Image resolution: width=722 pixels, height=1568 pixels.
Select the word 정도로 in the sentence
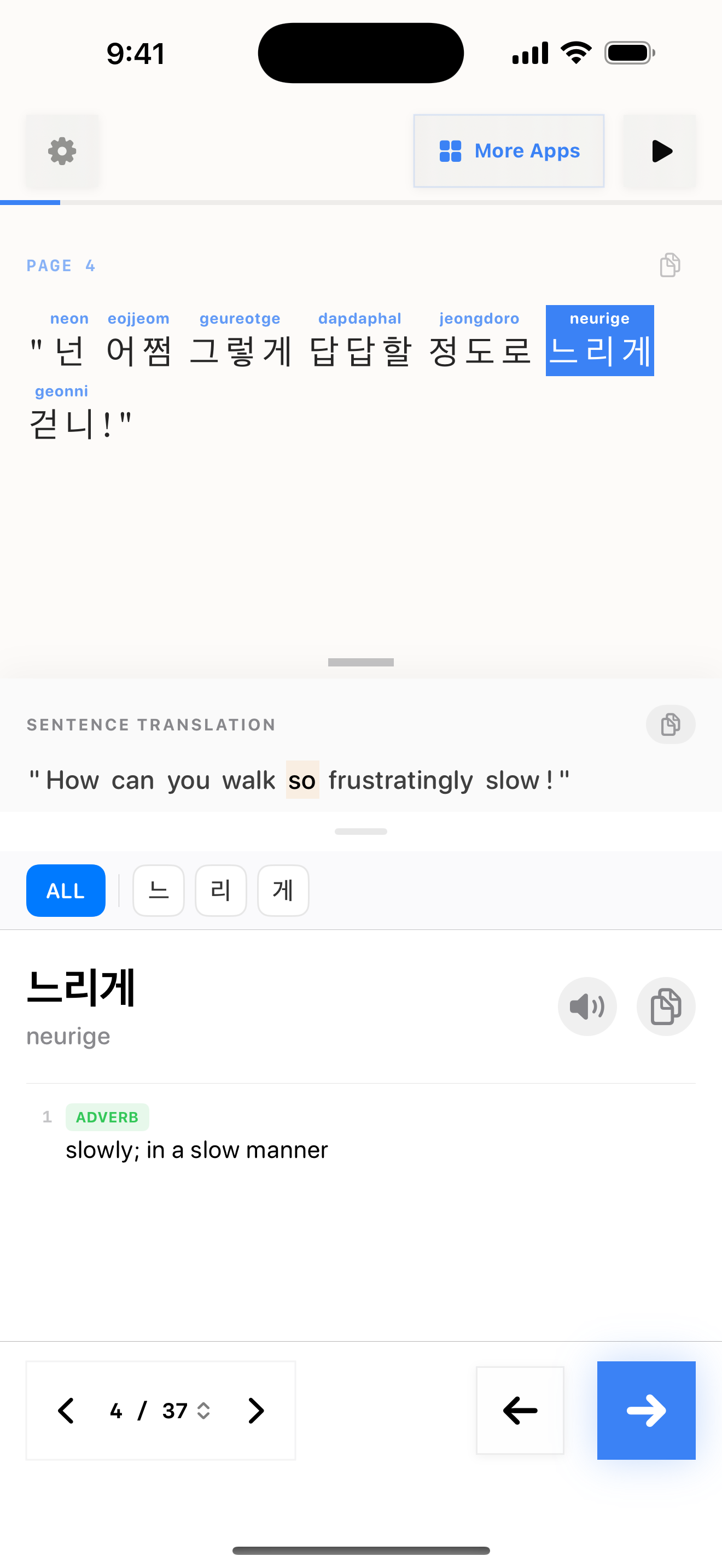click(479, 350)
